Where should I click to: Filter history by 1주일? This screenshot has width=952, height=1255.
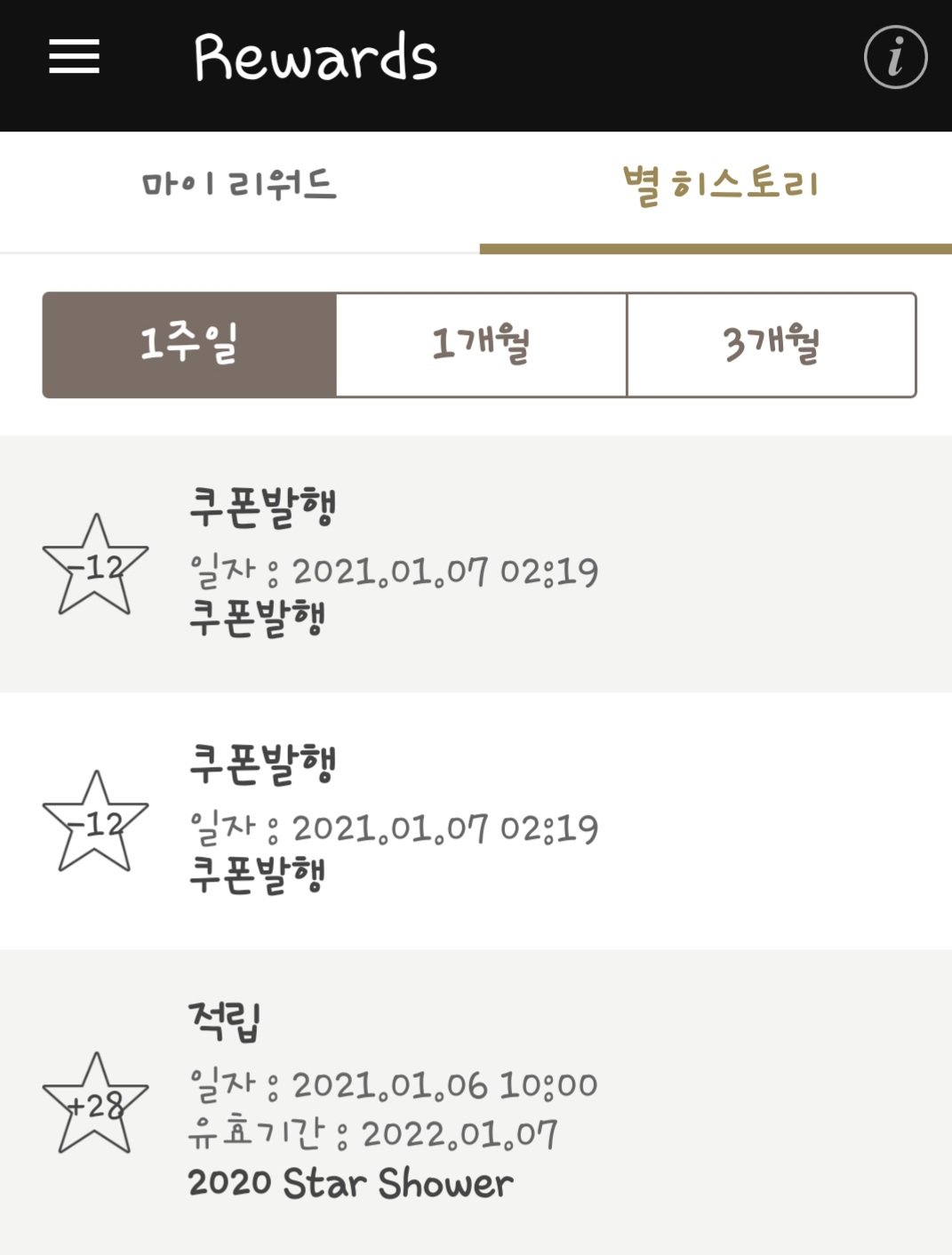189,344
